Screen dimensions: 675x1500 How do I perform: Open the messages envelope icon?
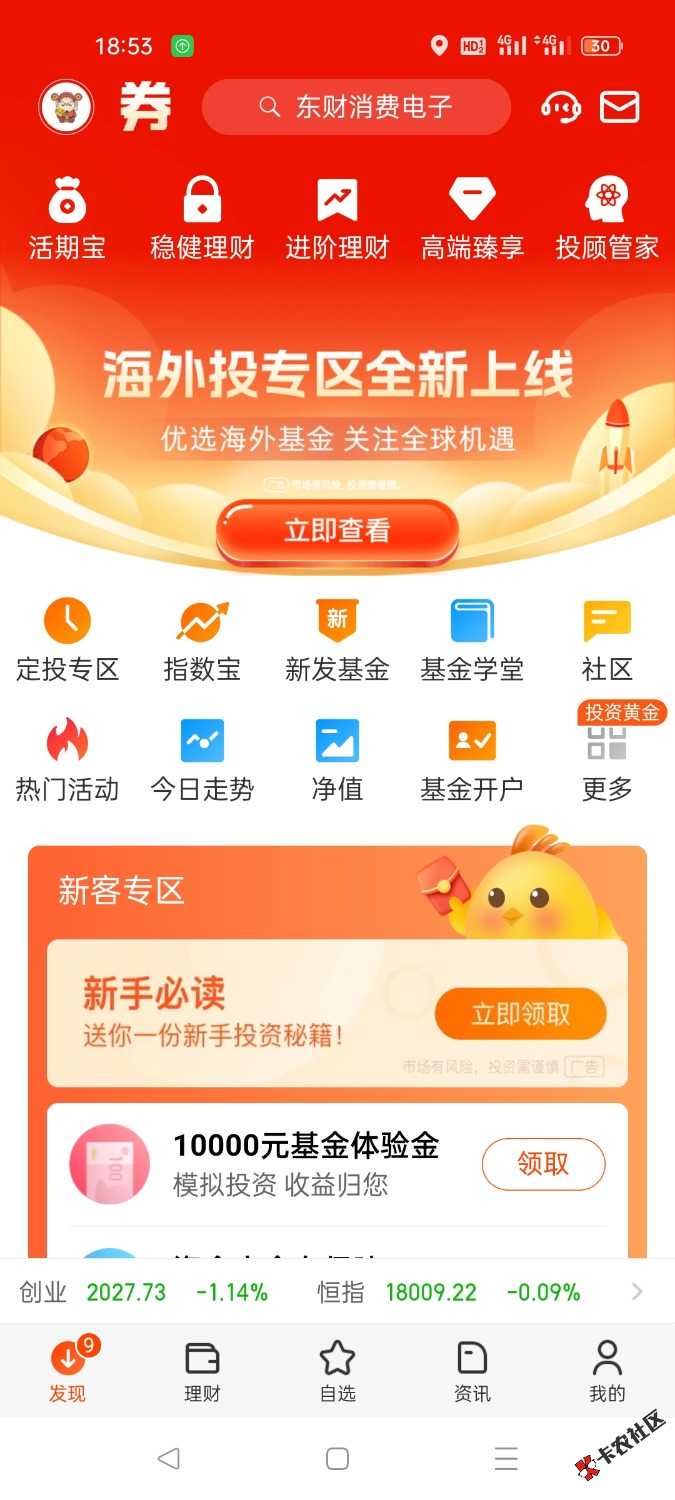point(619,107)
